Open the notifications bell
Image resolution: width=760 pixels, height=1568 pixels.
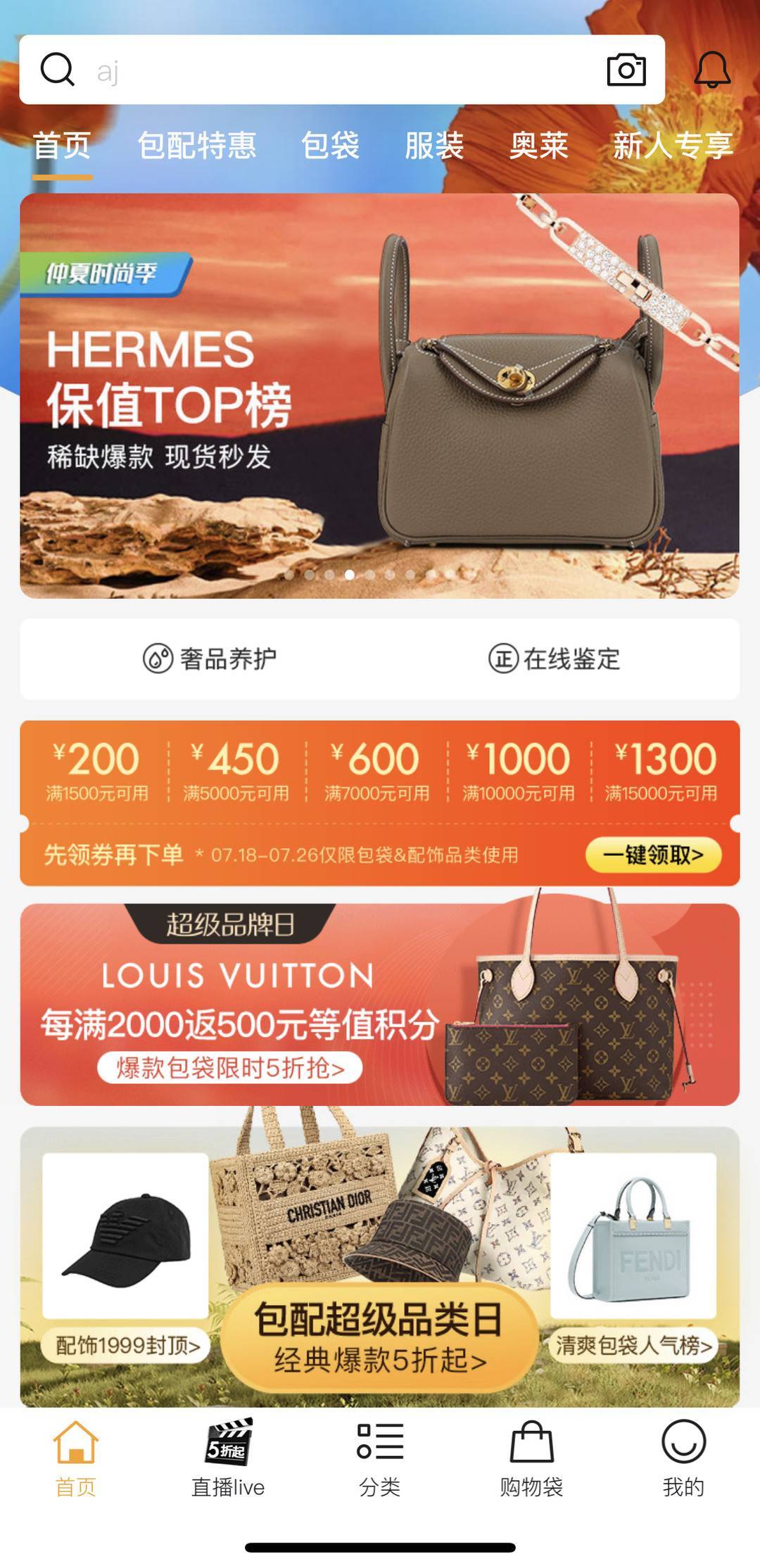(712, 70)
